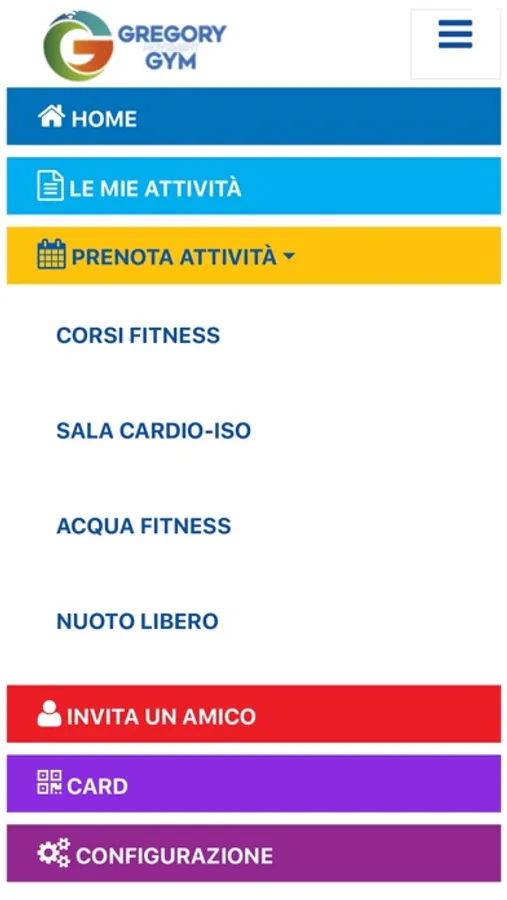This screenshot has height=900, width=507.
Task: Choose Sala Cardio-Iso
Action: pyautogui.click(x=153, y=430)
